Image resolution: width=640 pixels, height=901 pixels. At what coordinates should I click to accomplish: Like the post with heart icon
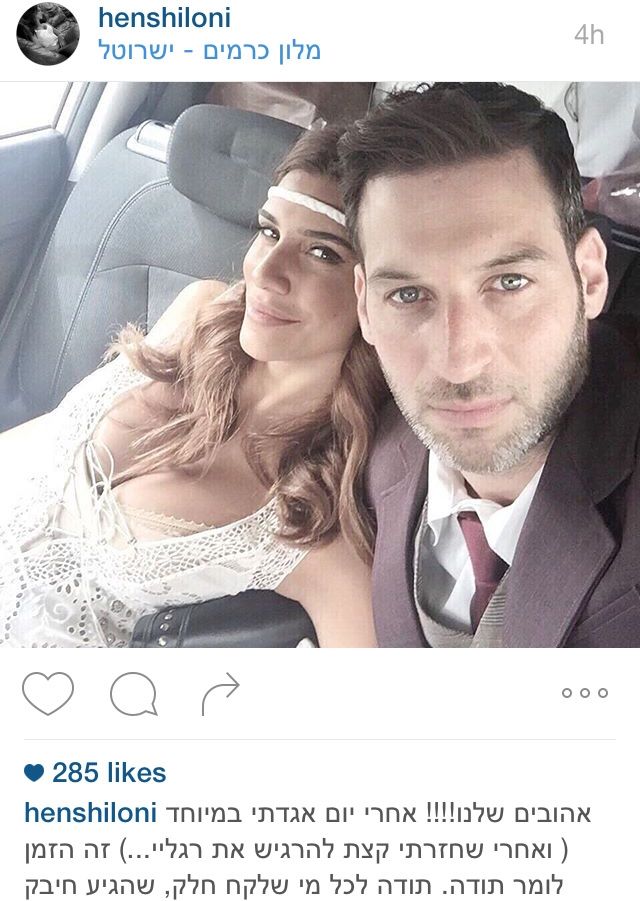pyautogui.click(x=48, y=693)
